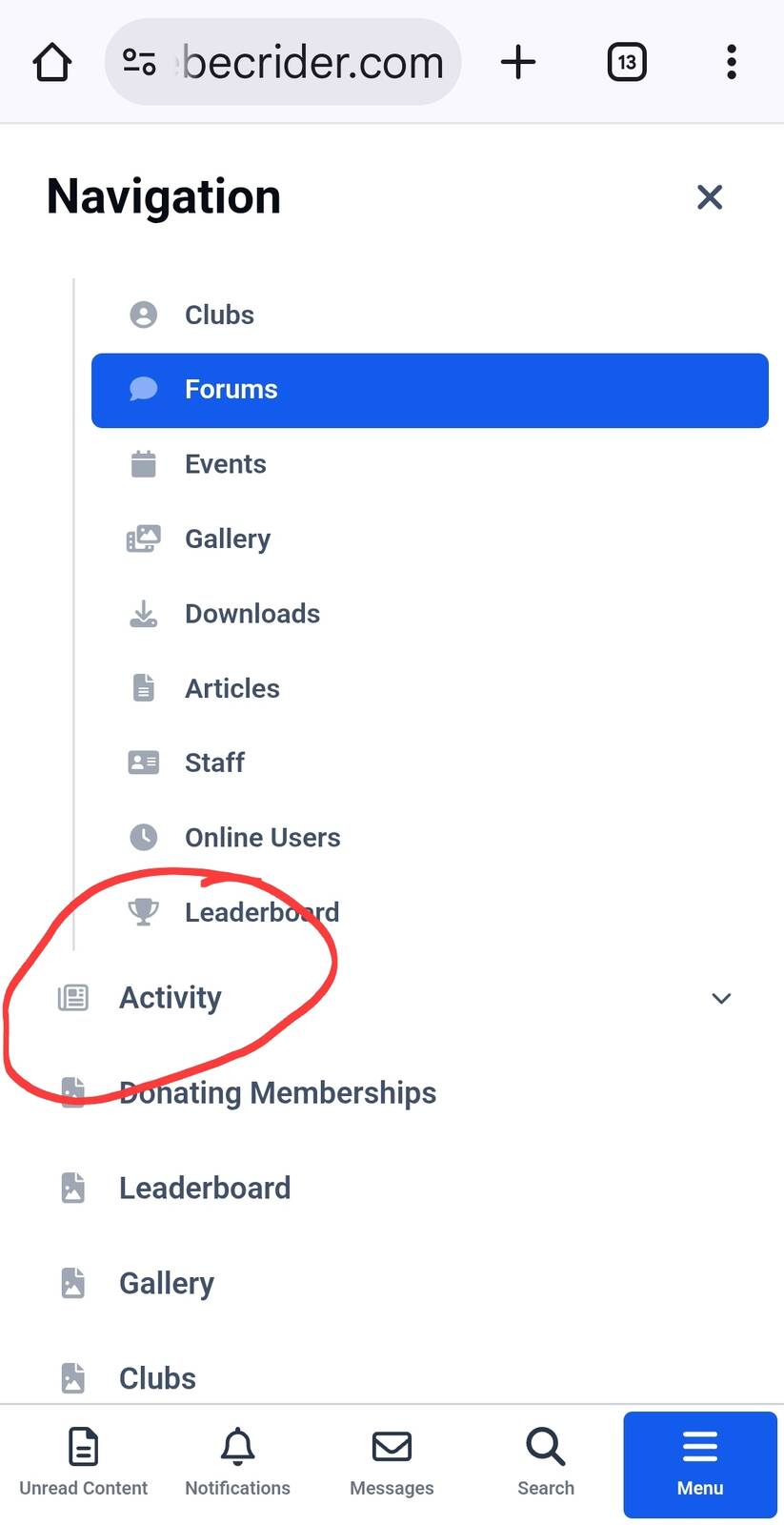Expand the Activity section
This screenshot has width=784, height=1525.
click(721, 998)
